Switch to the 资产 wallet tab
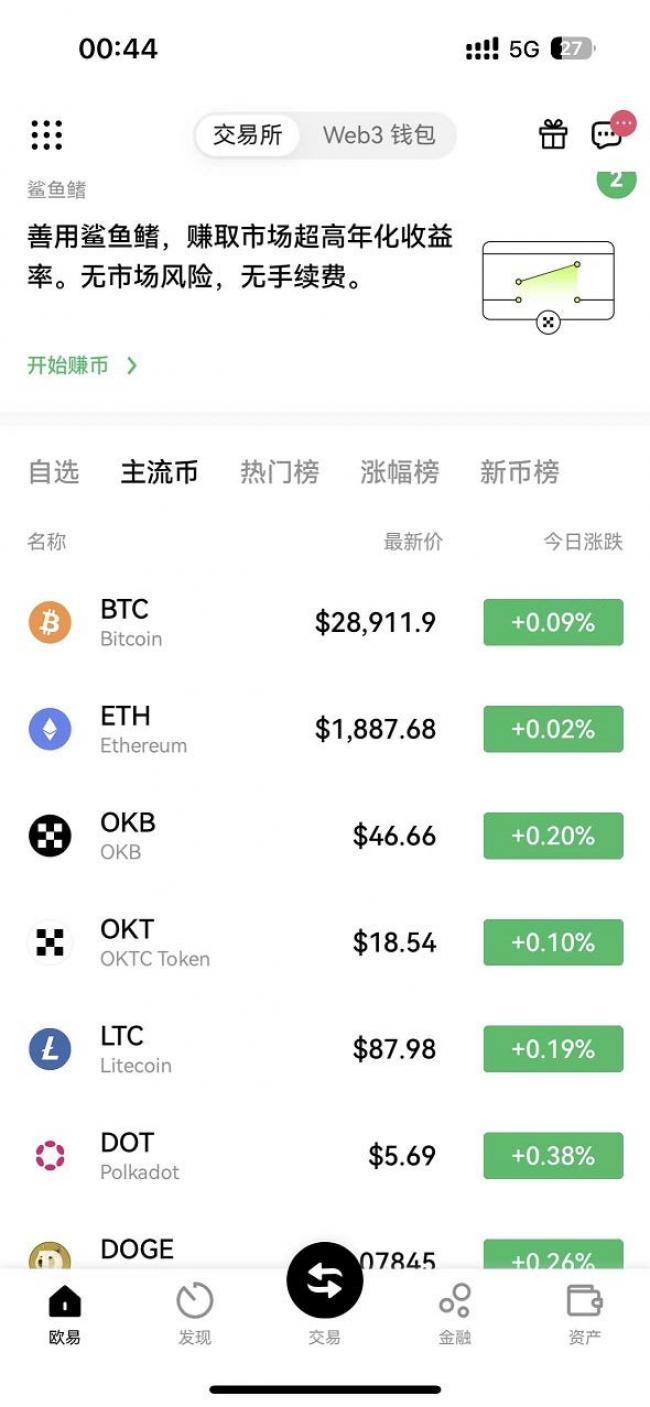The image size is (650, 1407). (585, 1314)
